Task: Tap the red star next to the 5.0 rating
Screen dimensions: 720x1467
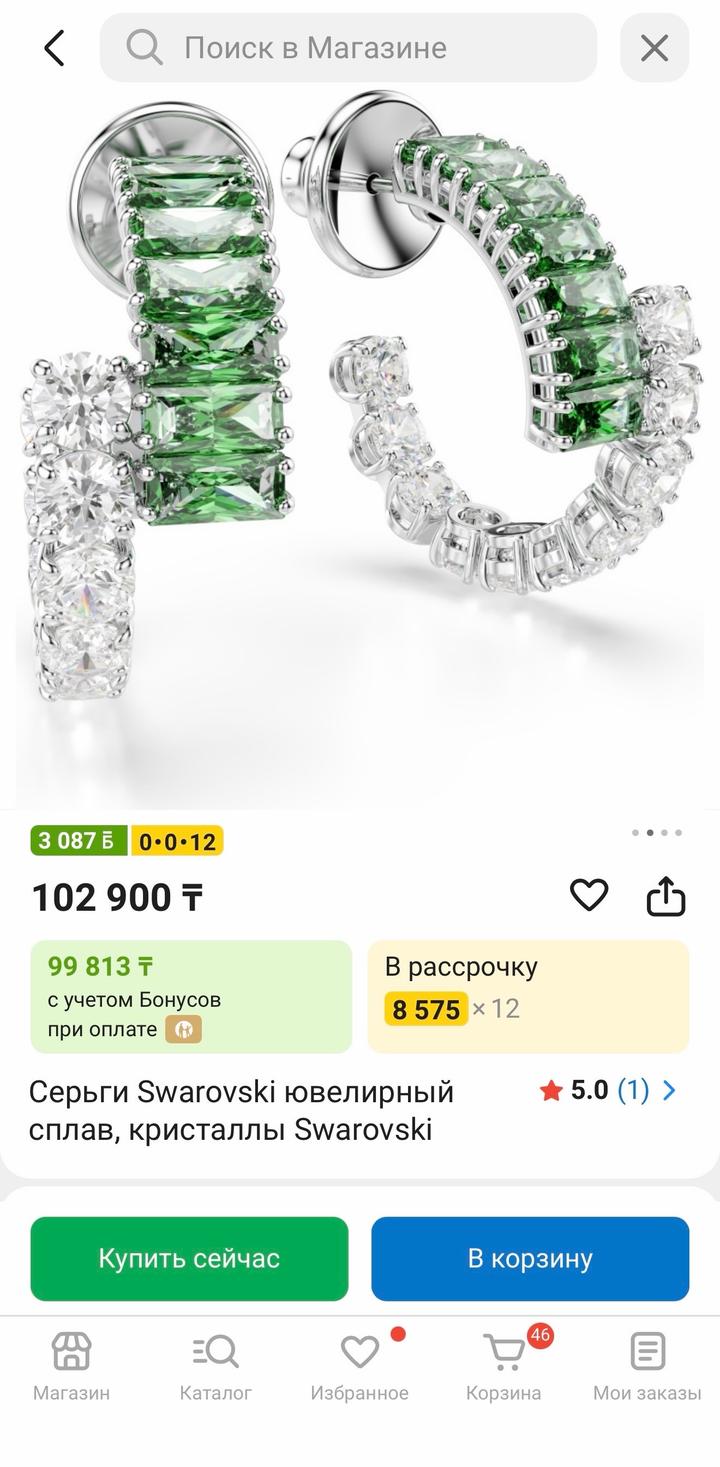Action: [x=551, y=1092]
